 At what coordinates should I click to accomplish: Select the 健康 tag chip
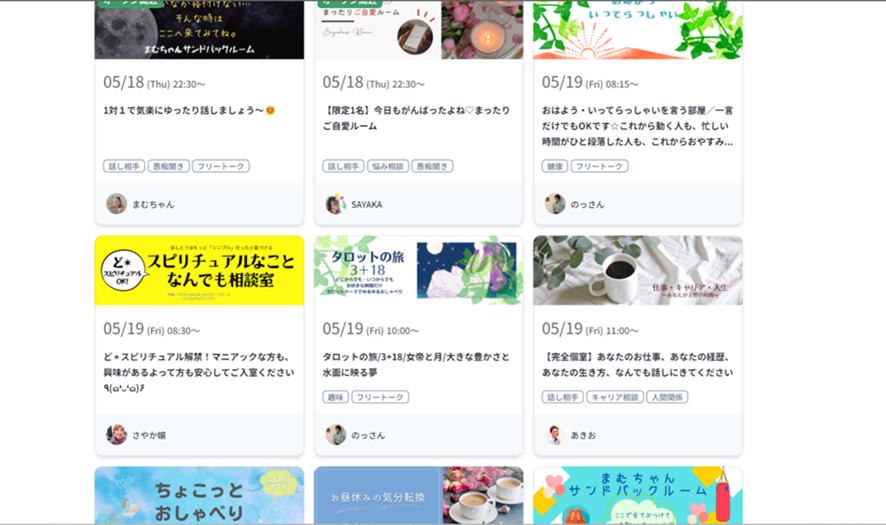pos(555,166)
